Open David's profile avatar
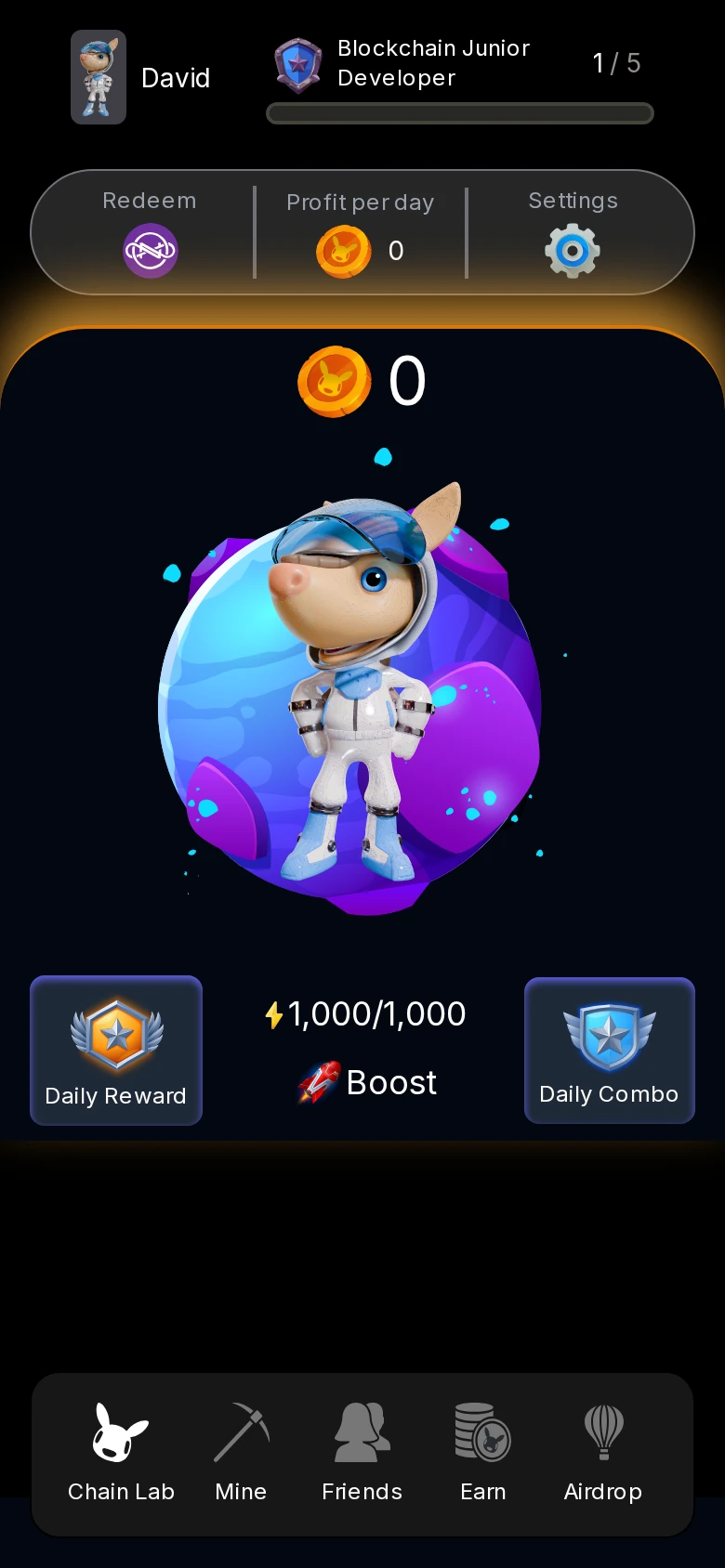Screen dimensions: 725x1568 point(99,77)
